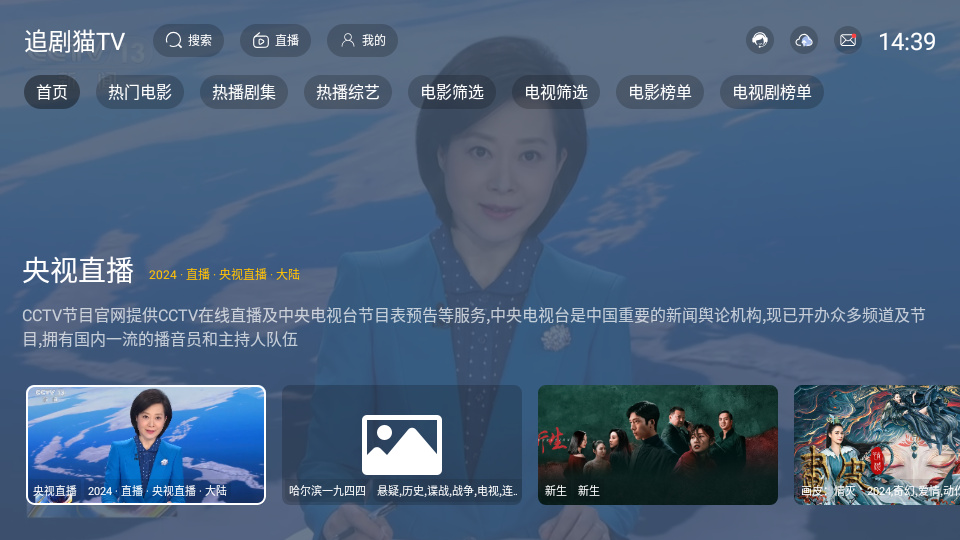Open the 电视筛选 tab
The height and width of the screenshot is (540, 960).
coord(556,93)
